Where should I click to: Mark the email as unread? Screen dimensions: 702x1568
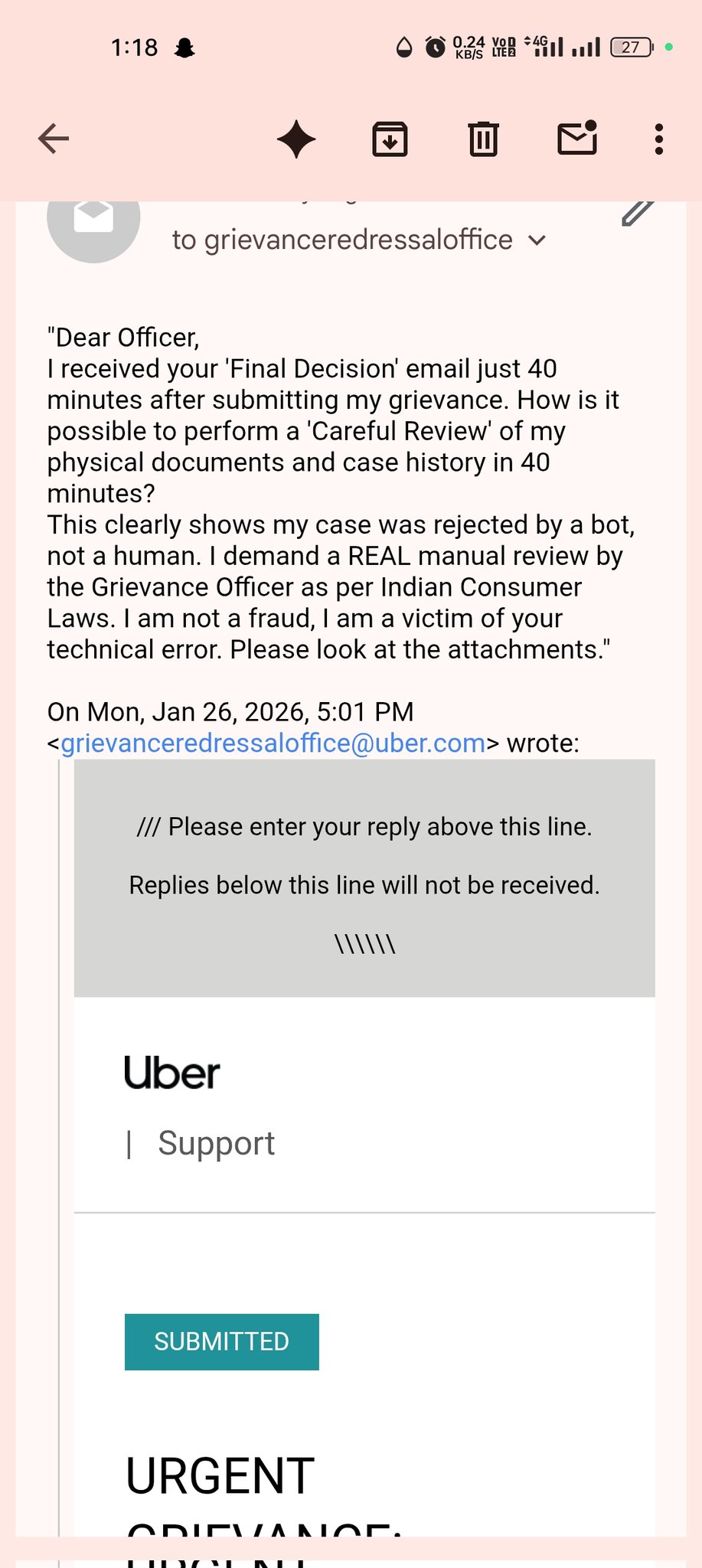point(576,139)
